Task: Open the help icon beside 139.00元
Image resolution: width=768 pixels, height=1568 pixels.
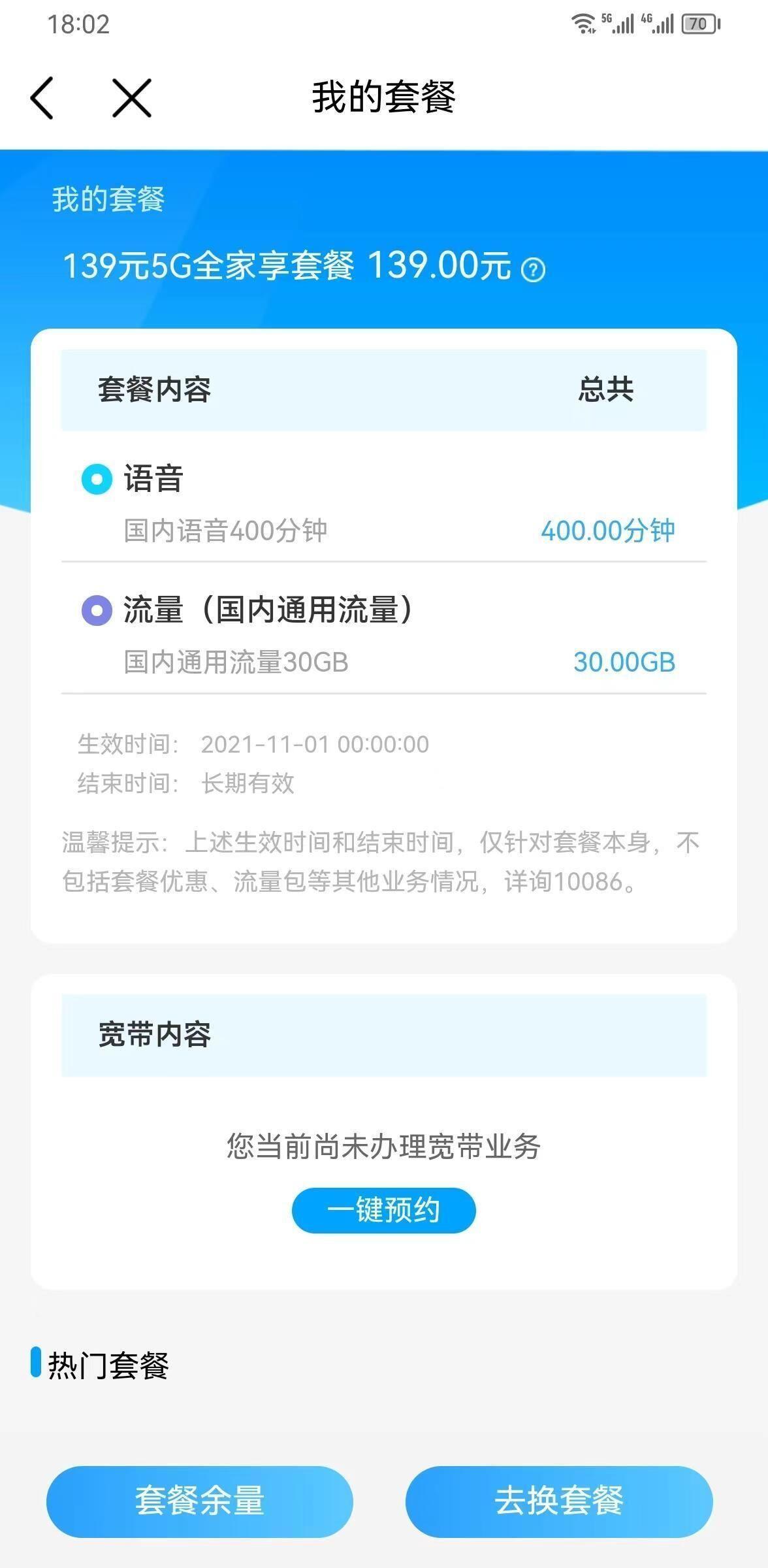Action: pos(534,269)
